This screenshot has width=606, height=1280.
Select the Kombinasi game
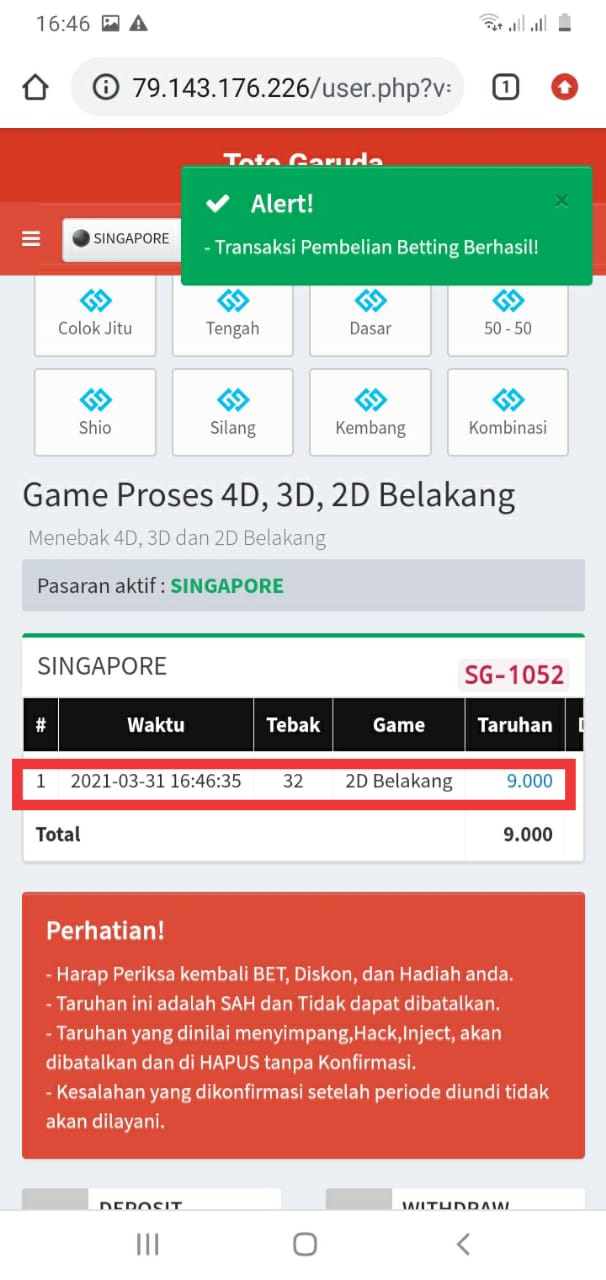(x=508, y=412)
